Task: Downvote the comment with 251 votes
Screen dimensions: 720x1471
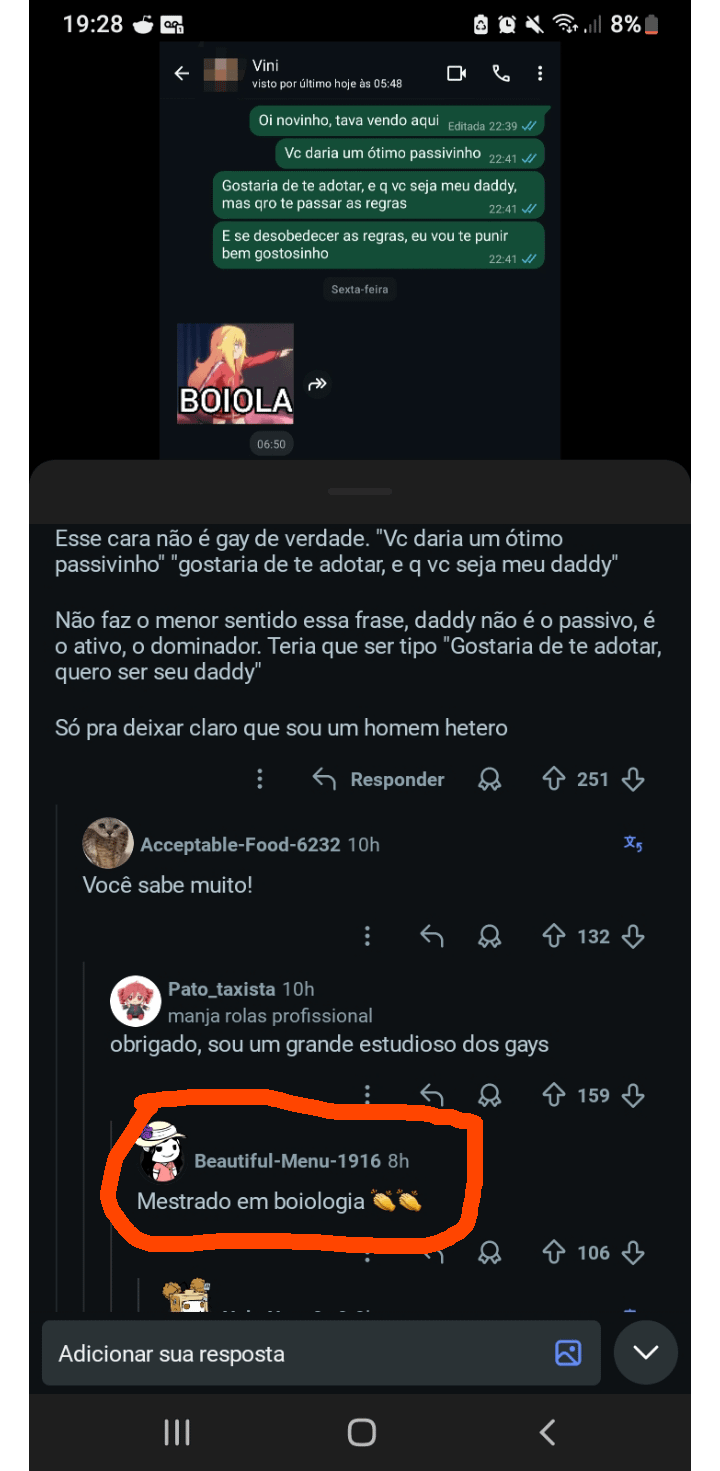Action: tap(633, 780)
